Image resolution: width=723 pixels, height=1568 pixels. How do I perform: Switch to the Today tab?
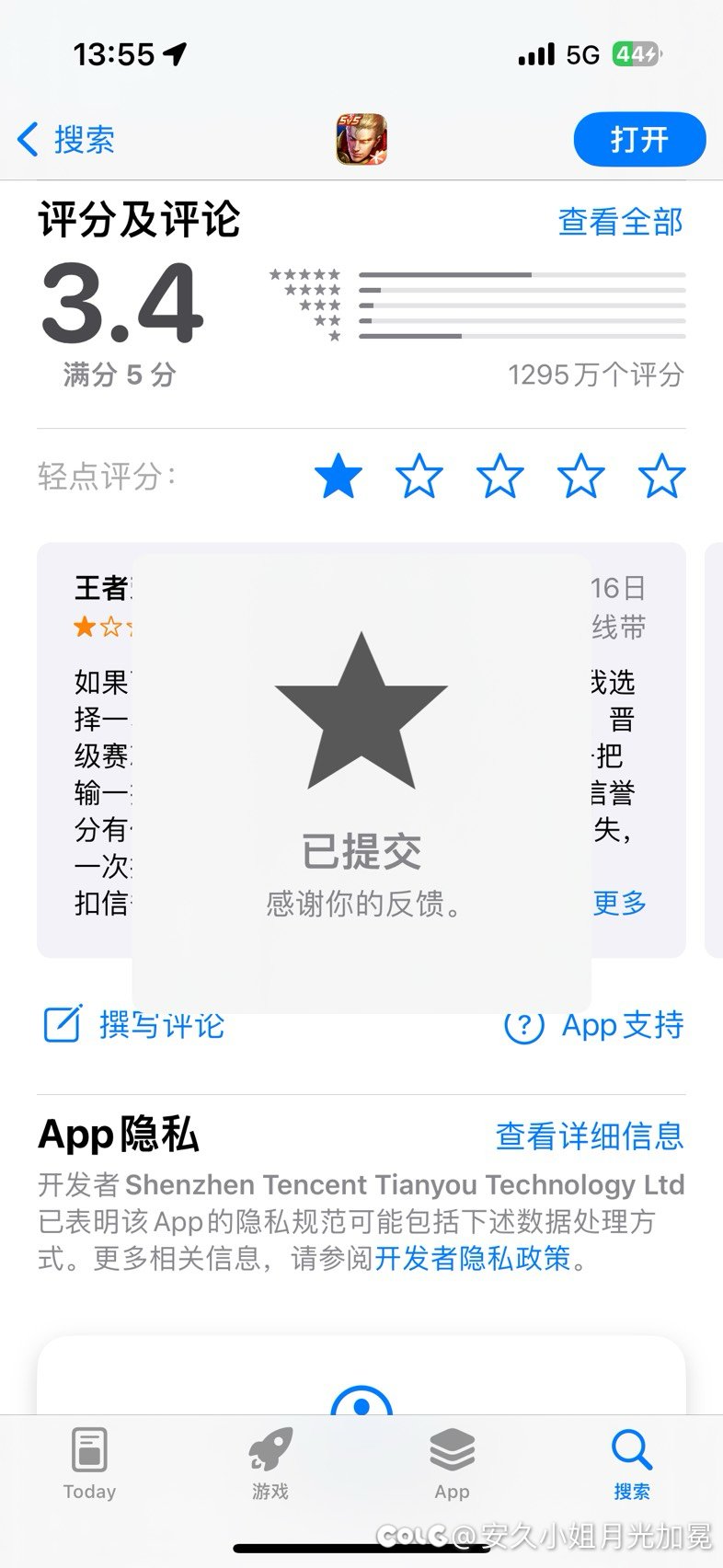tap(89, 1465)
